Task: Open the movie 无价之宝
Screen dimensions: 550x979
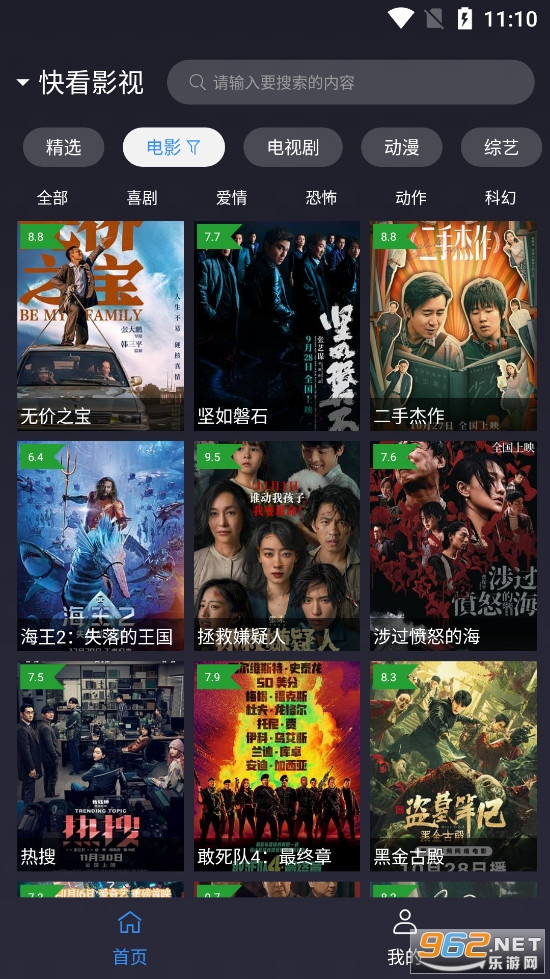Action: [x=101, y=326]
